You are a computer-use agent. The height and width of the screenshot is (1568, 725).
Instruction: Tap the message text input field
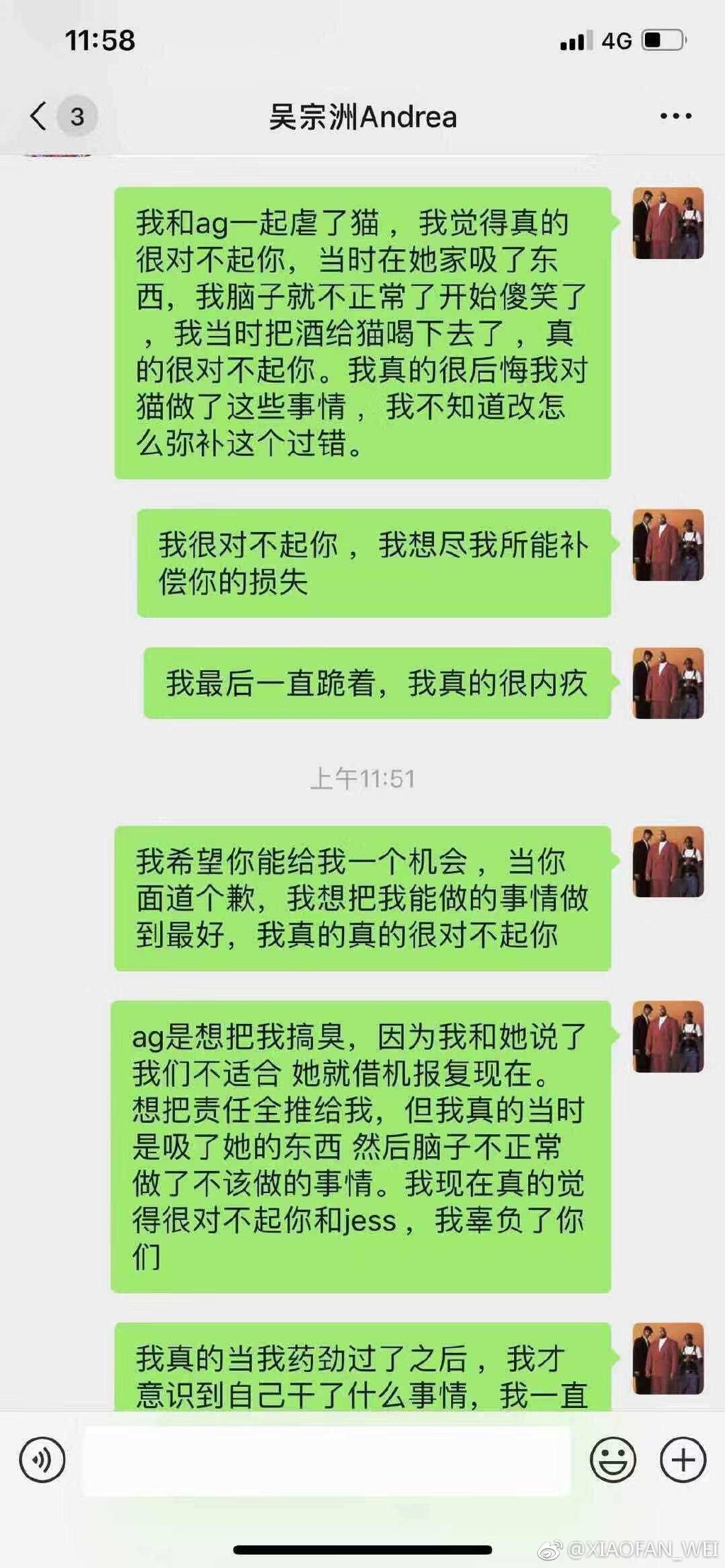(327, 1460)
